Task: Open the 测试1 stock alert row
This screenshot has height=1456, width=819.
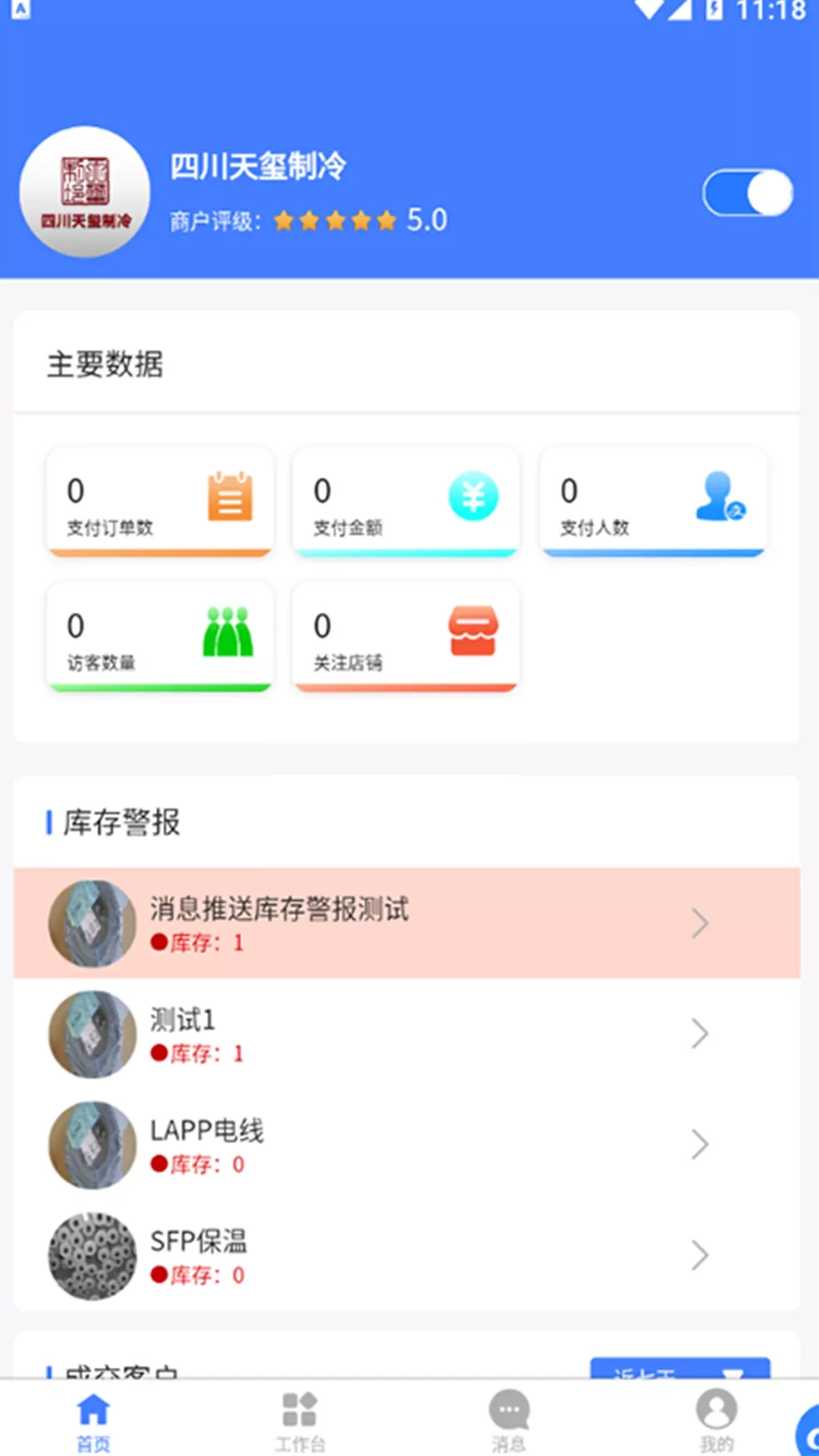Action: point(406,1034)
